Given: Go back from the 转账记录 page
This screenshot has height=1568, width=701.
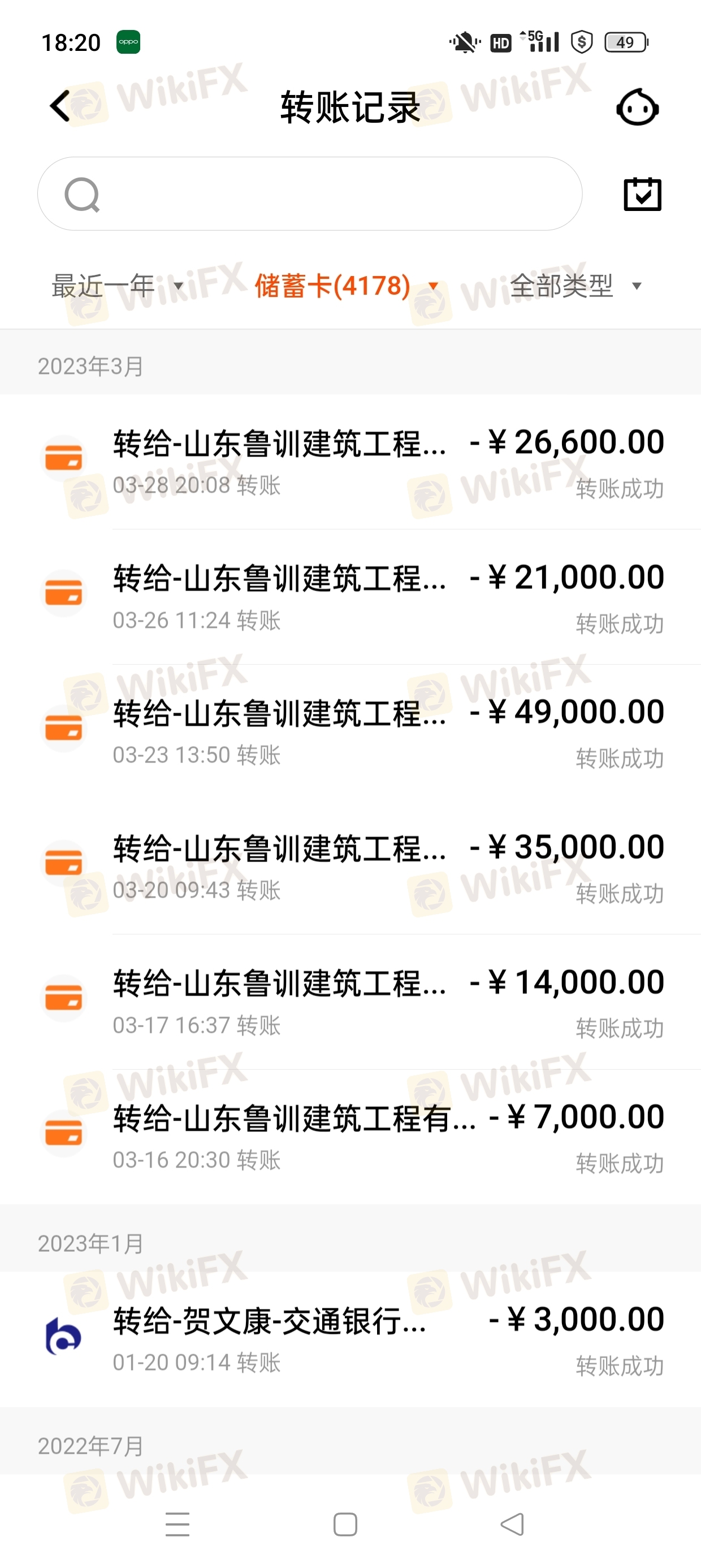Looking at the screenshot, I should [59, 106].
